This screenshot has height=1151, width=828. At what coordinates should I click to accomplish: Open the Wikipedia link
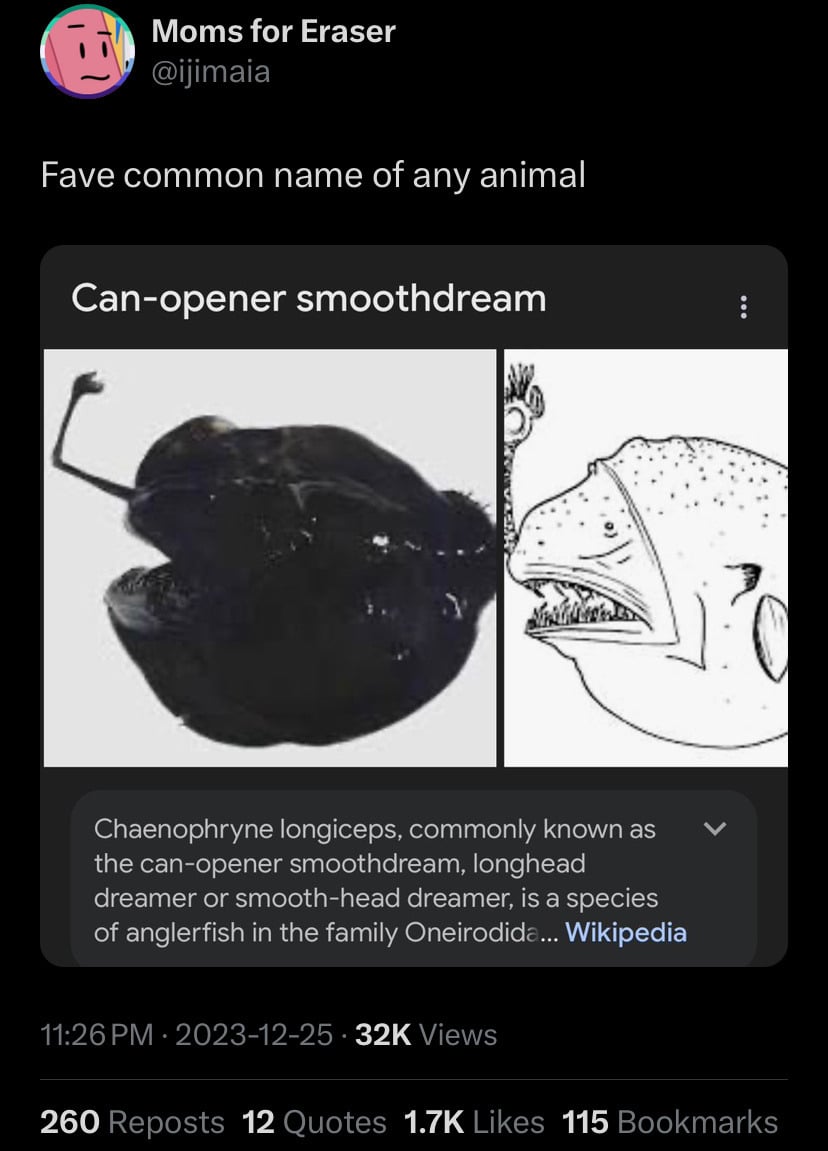pos(626,932)
